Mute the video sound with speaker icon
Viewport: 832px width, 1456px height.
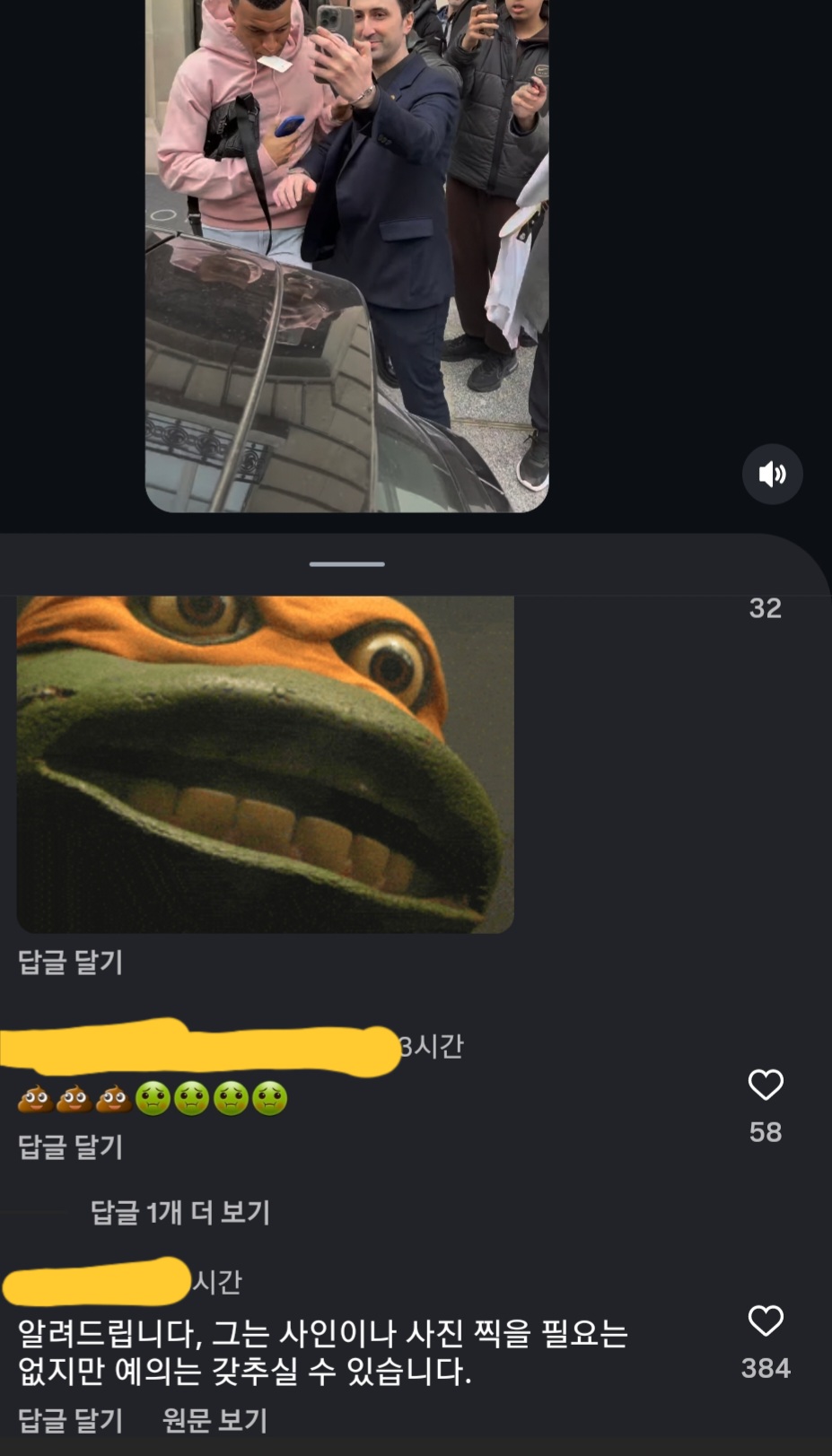[x=772, y=474]
